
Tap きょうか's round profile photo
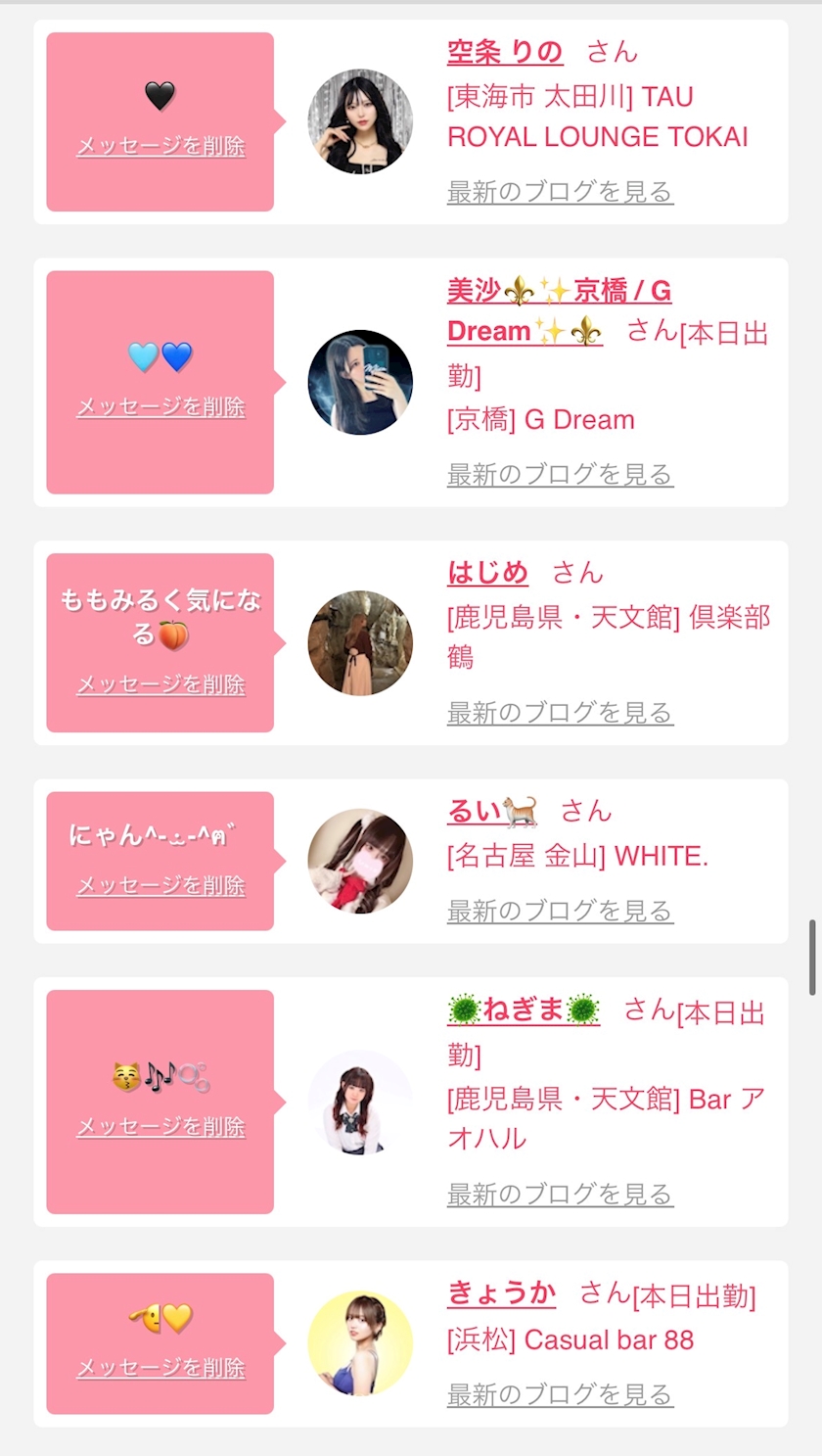tap(360, 1343)
